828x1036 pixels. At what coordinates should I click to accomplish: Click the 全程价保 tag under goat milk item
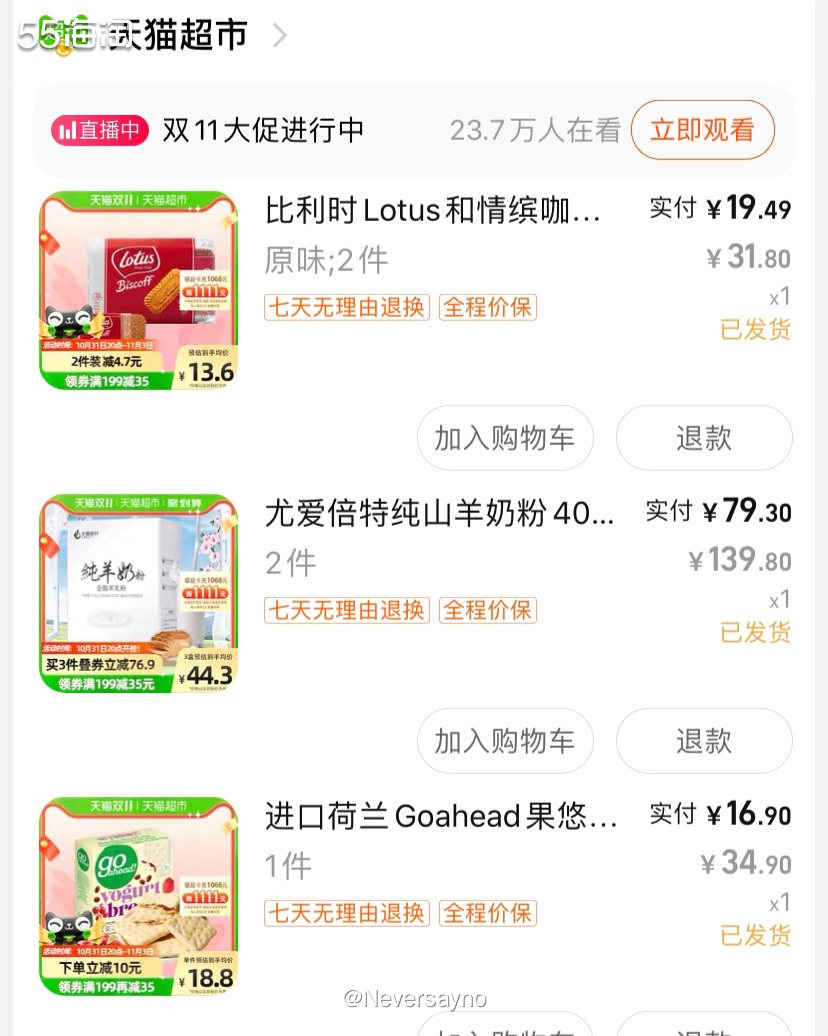[487, 610]
